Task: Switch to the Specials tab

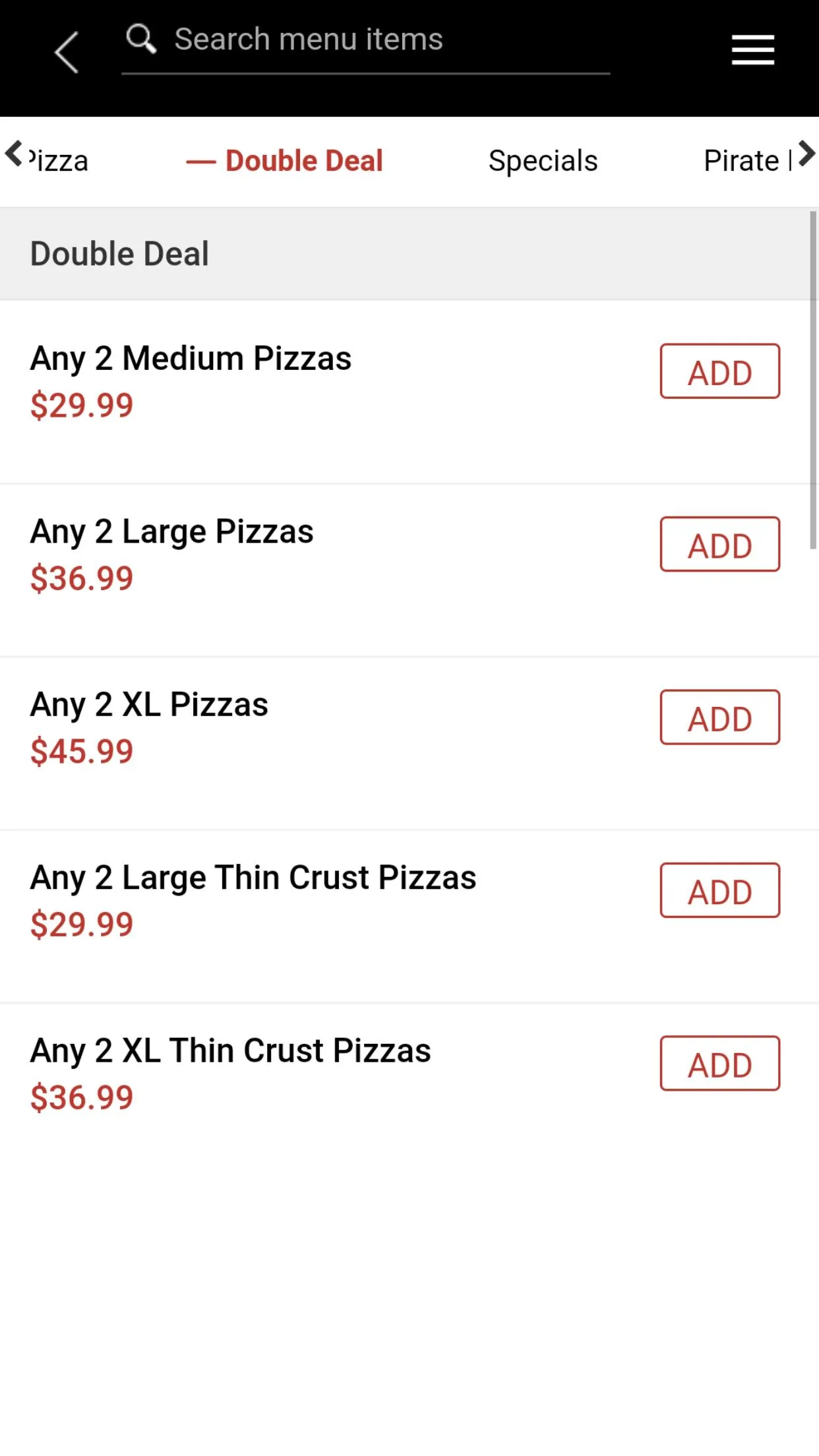Action: [x=543, y=161]
